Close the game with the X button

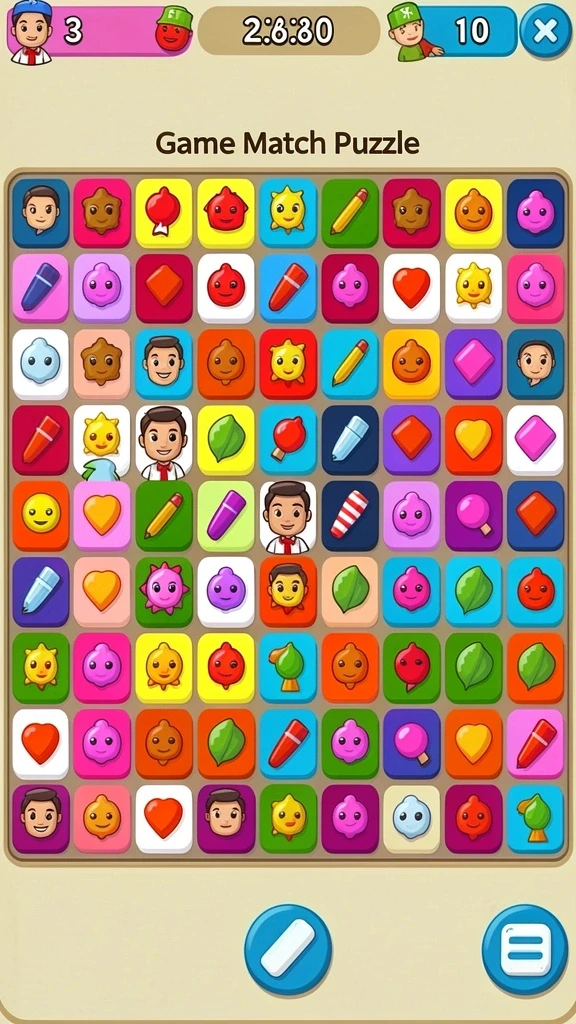(x=545, y=31)
